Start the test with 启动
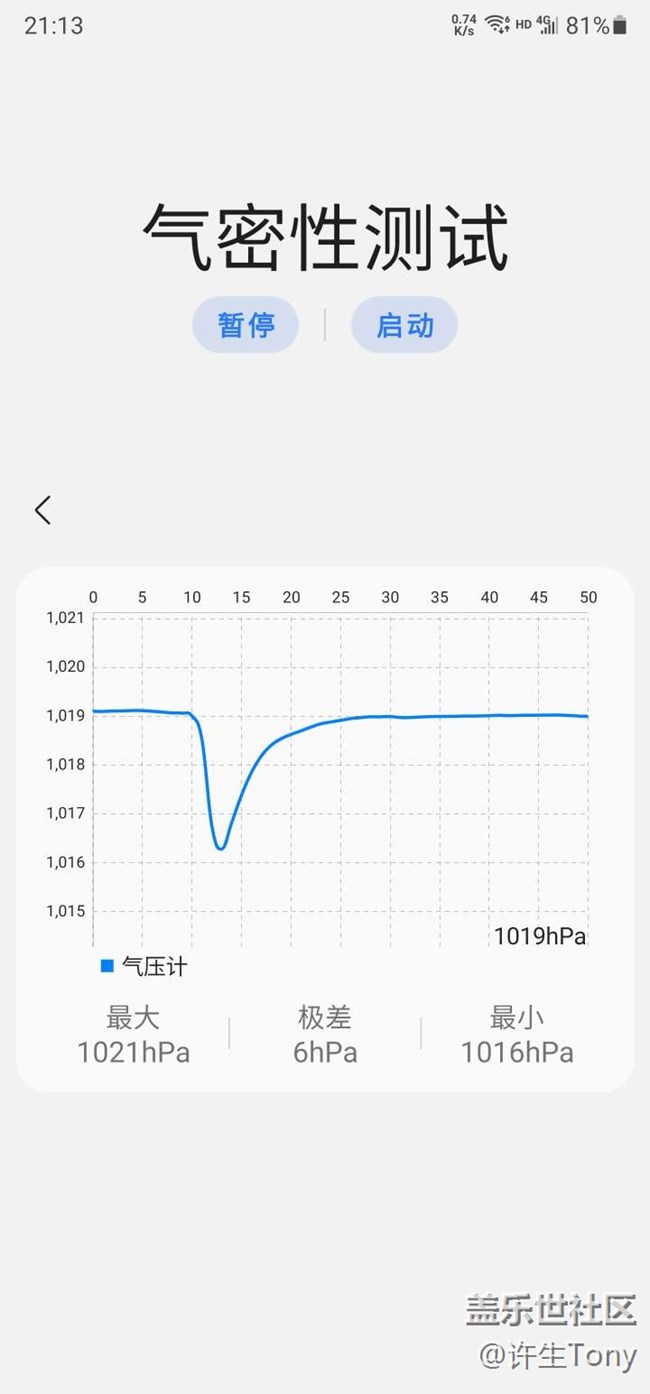This screenshot has height=1394, width=650. pyautogui.click(x=404, y=325)
